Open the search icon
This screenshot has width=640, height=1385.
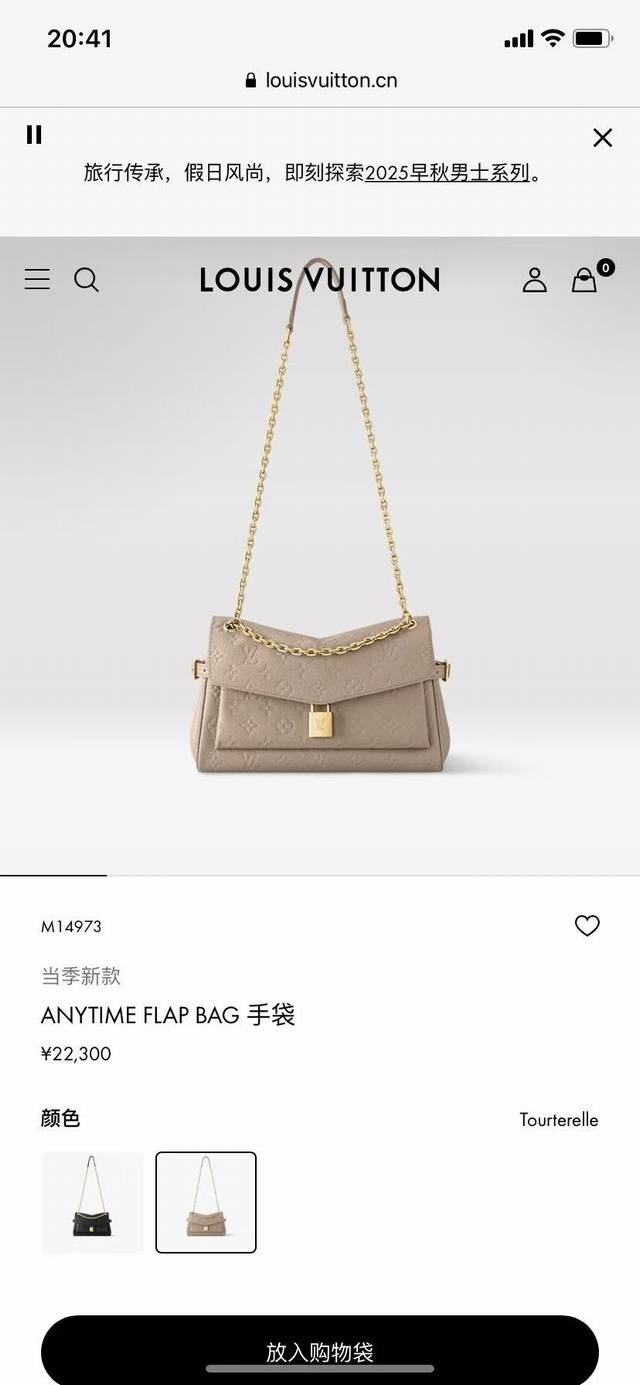point(87,280)
